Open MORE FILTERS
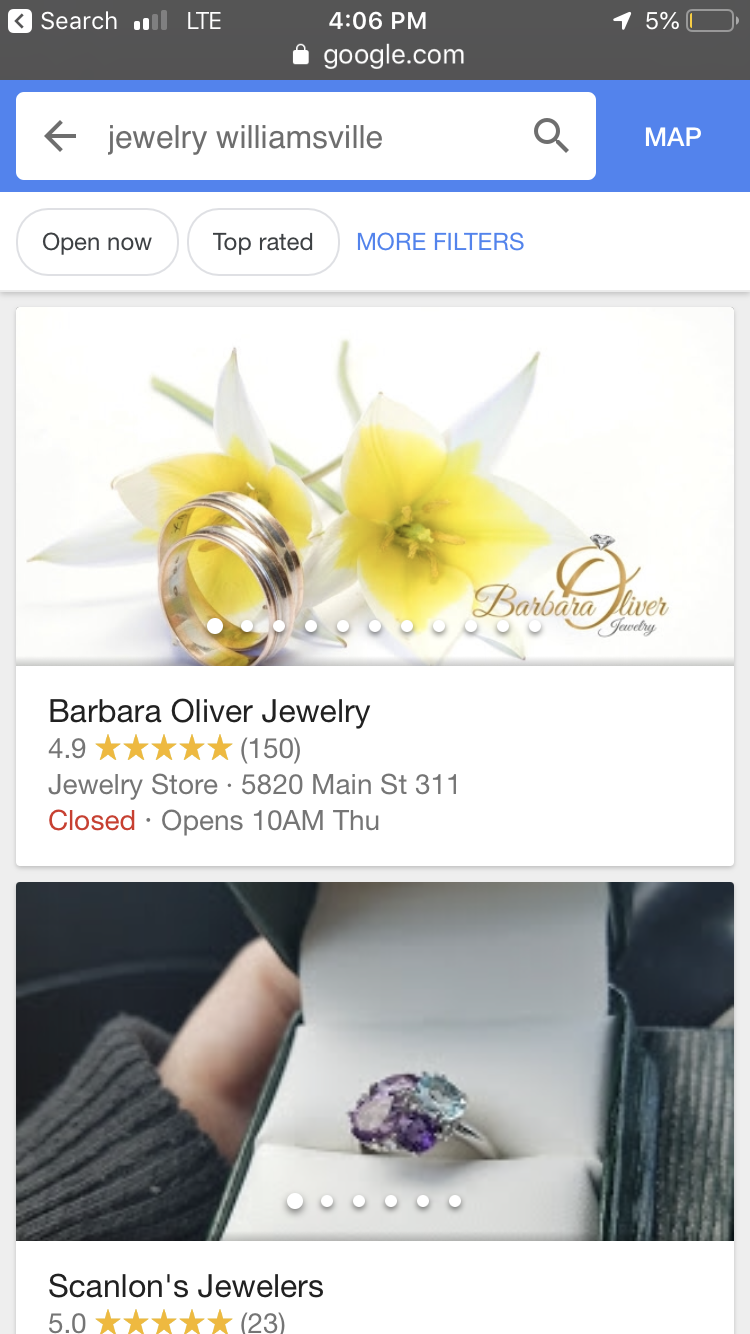The height and width of the screenshot is (1334, 750). coord(440,242)
